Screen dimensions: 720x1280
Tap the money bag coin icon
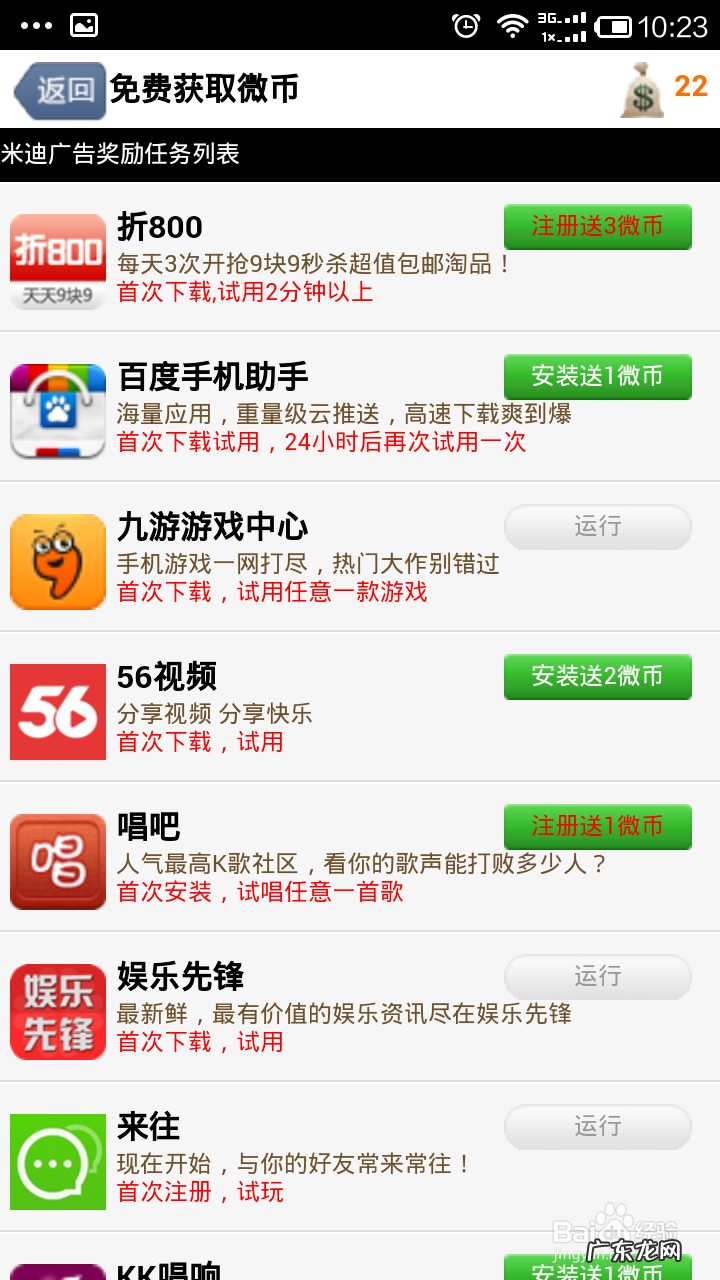click(641, 87)
